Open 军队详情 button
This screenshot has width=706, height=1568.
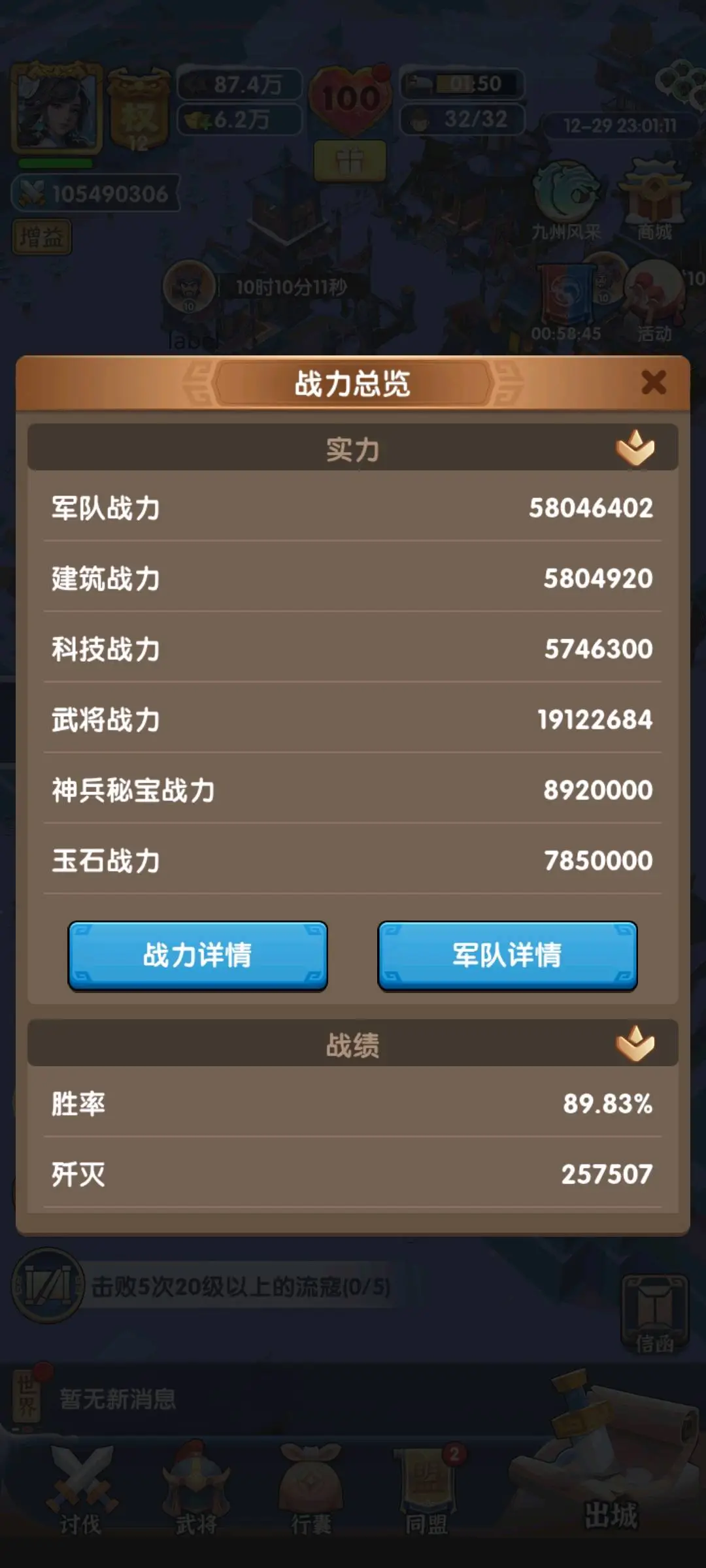click(507, 955)
